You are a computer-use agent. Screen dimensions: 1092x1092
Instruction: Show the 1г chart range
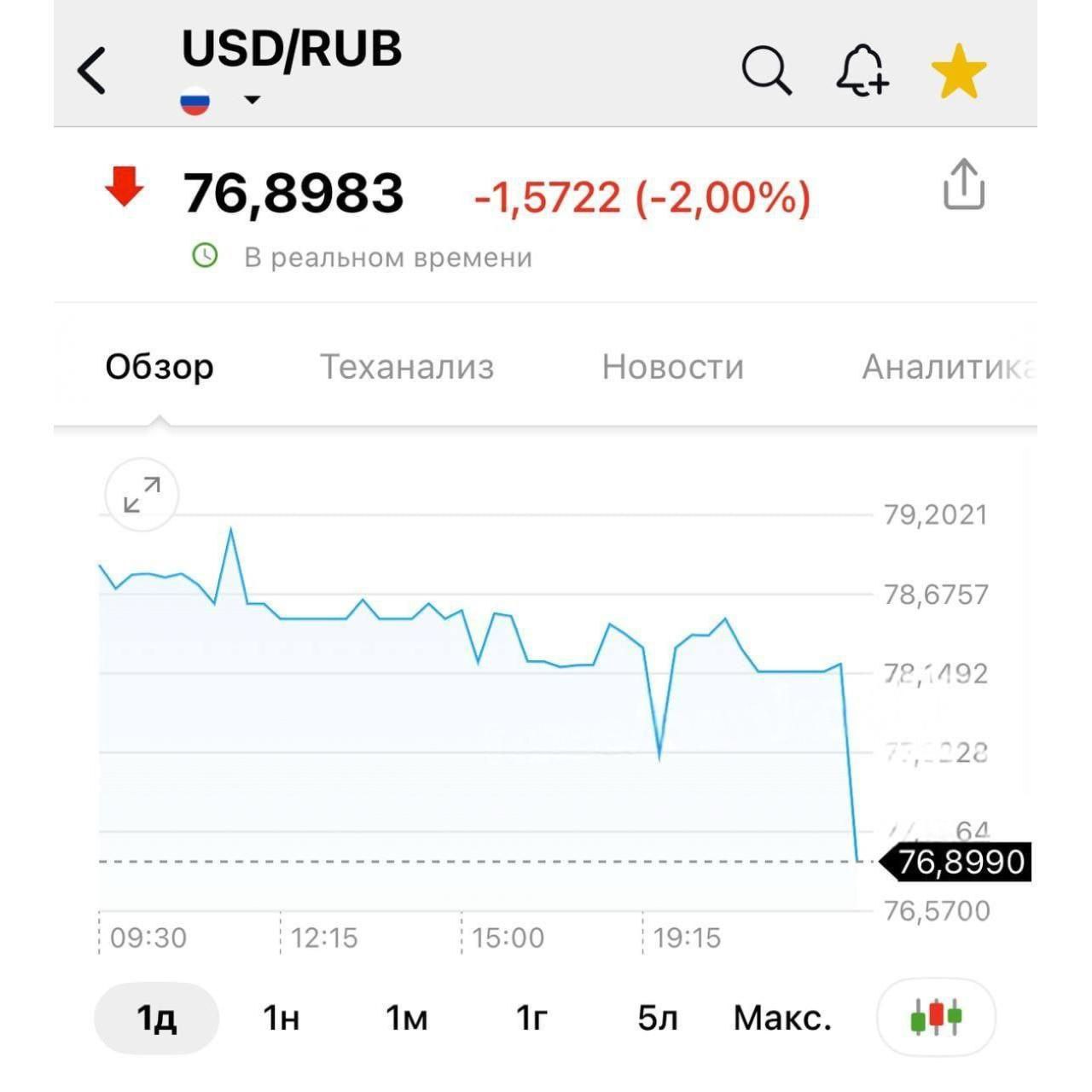531,1018
